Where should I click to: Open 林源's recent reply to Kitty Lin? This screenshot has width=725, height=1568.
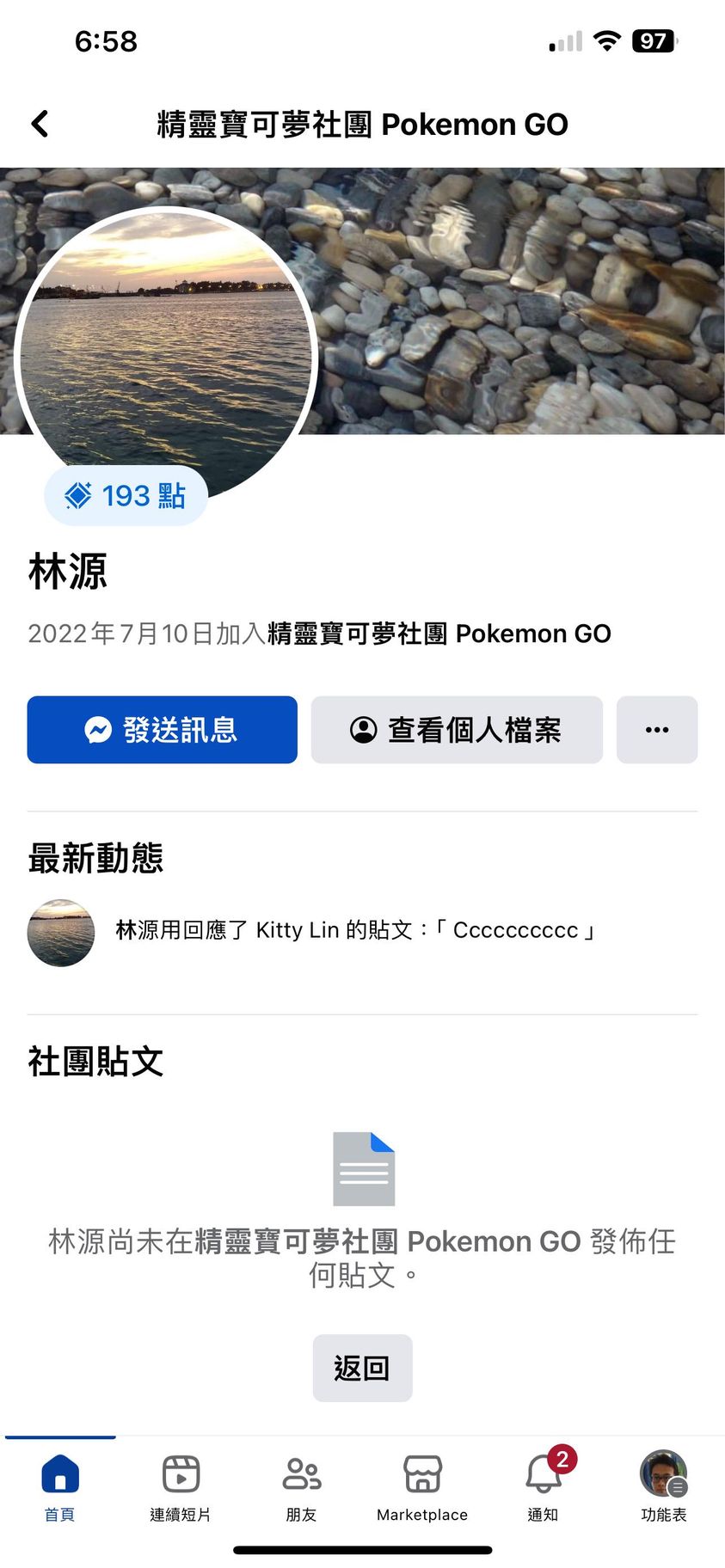tap(355, 931)
